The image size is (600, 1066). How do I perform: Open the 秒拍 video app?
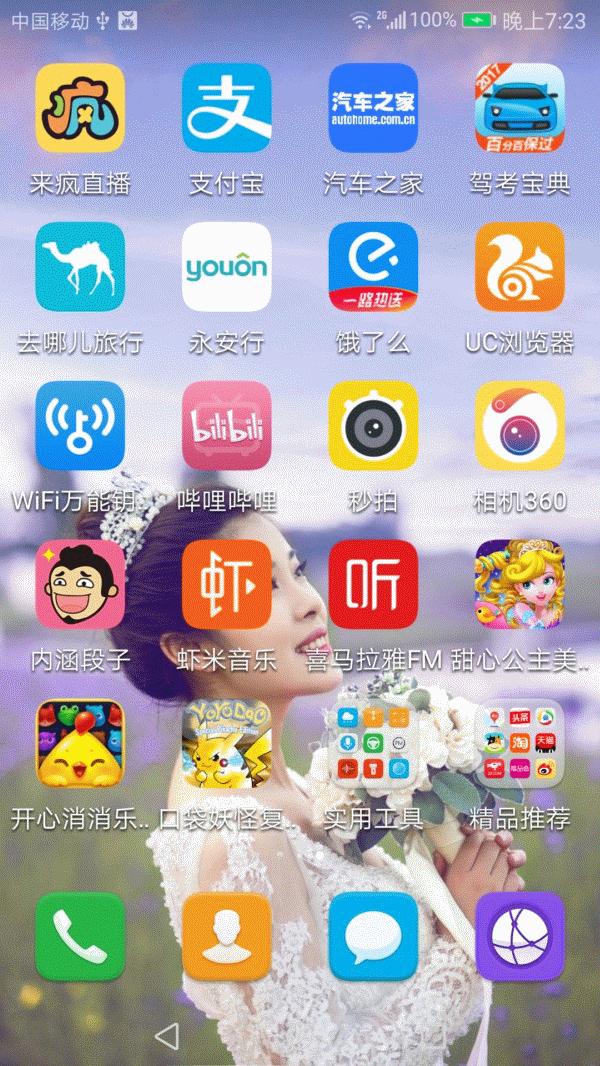pos(373,426)
